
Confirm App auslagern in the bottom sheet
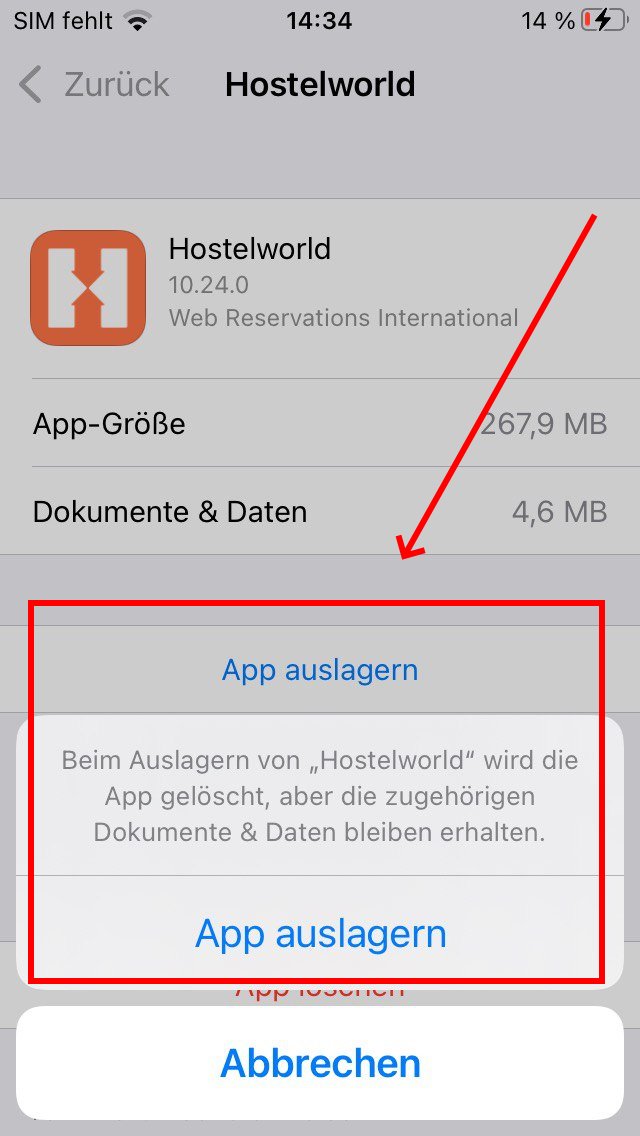click(320, 933)
